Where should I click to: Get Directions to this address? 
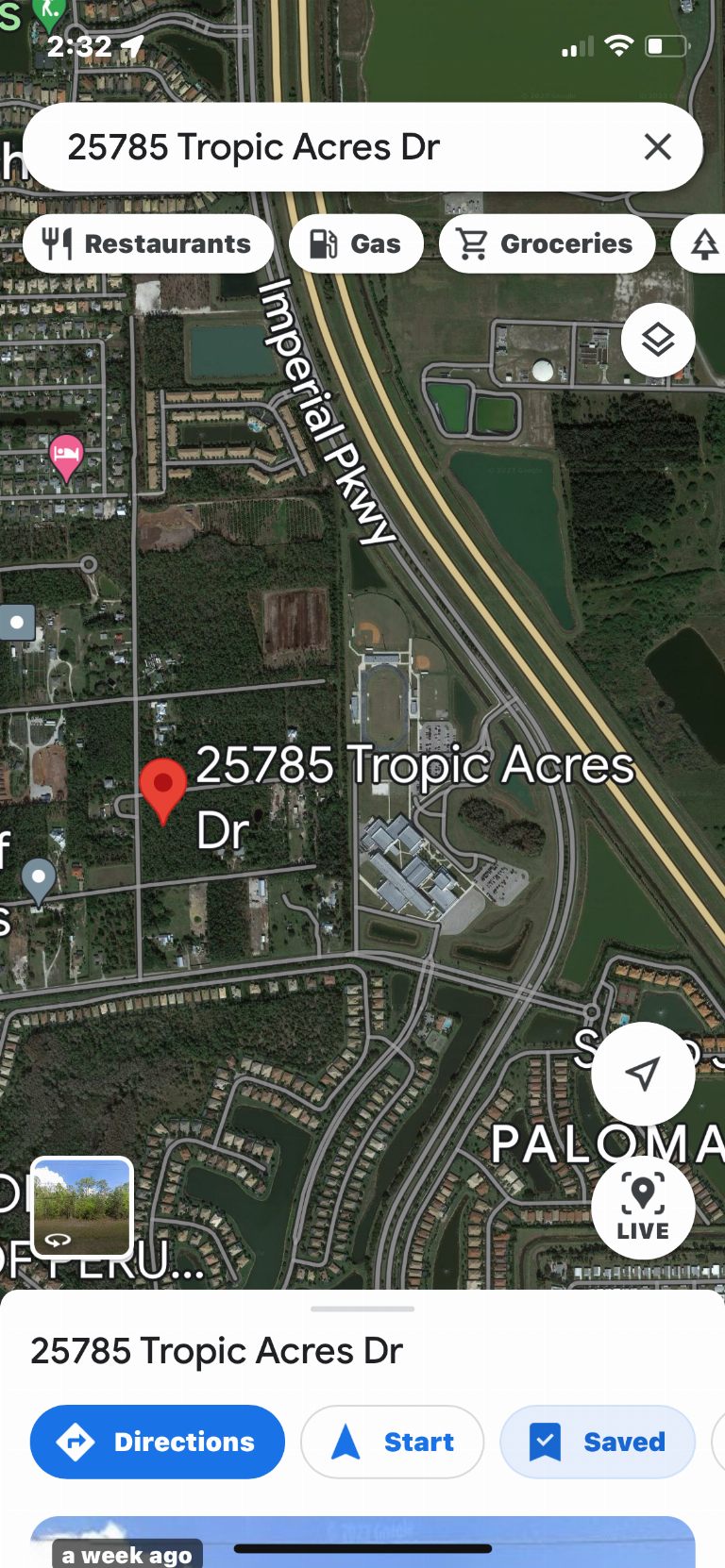tap(157, 1442)
